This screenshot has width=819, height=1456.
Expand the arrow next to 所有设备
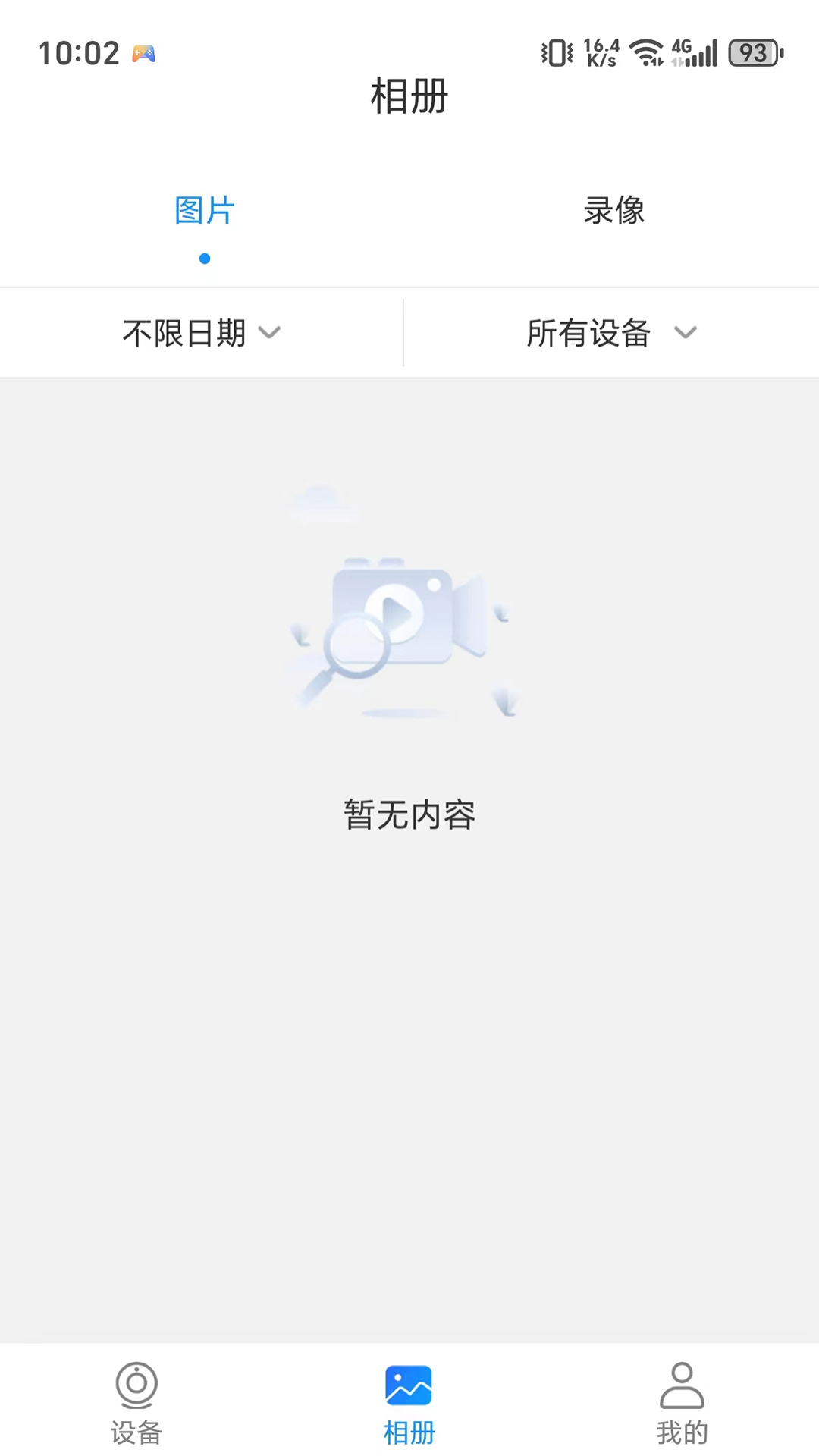click(x=685, y=334)
